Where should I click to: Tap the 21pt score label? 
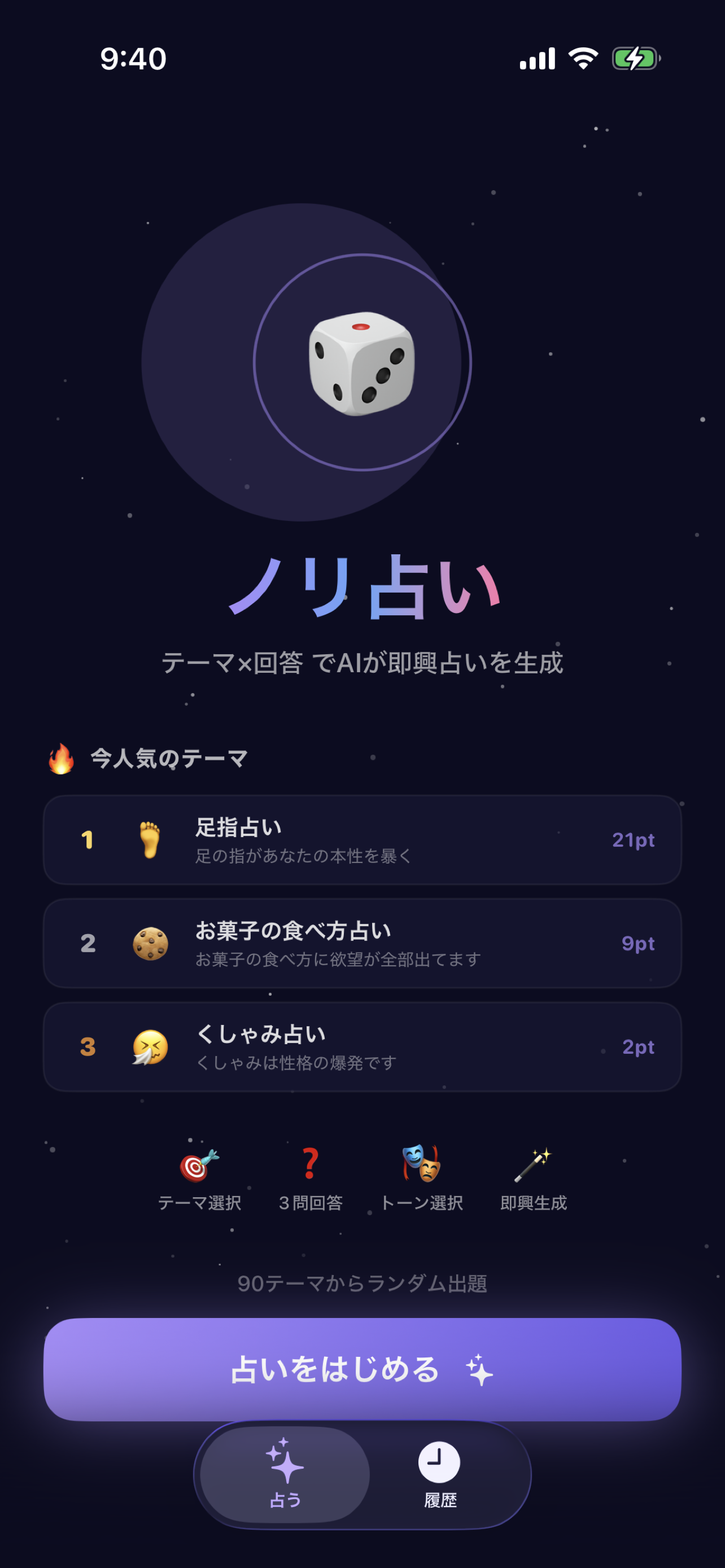point(633,840)
